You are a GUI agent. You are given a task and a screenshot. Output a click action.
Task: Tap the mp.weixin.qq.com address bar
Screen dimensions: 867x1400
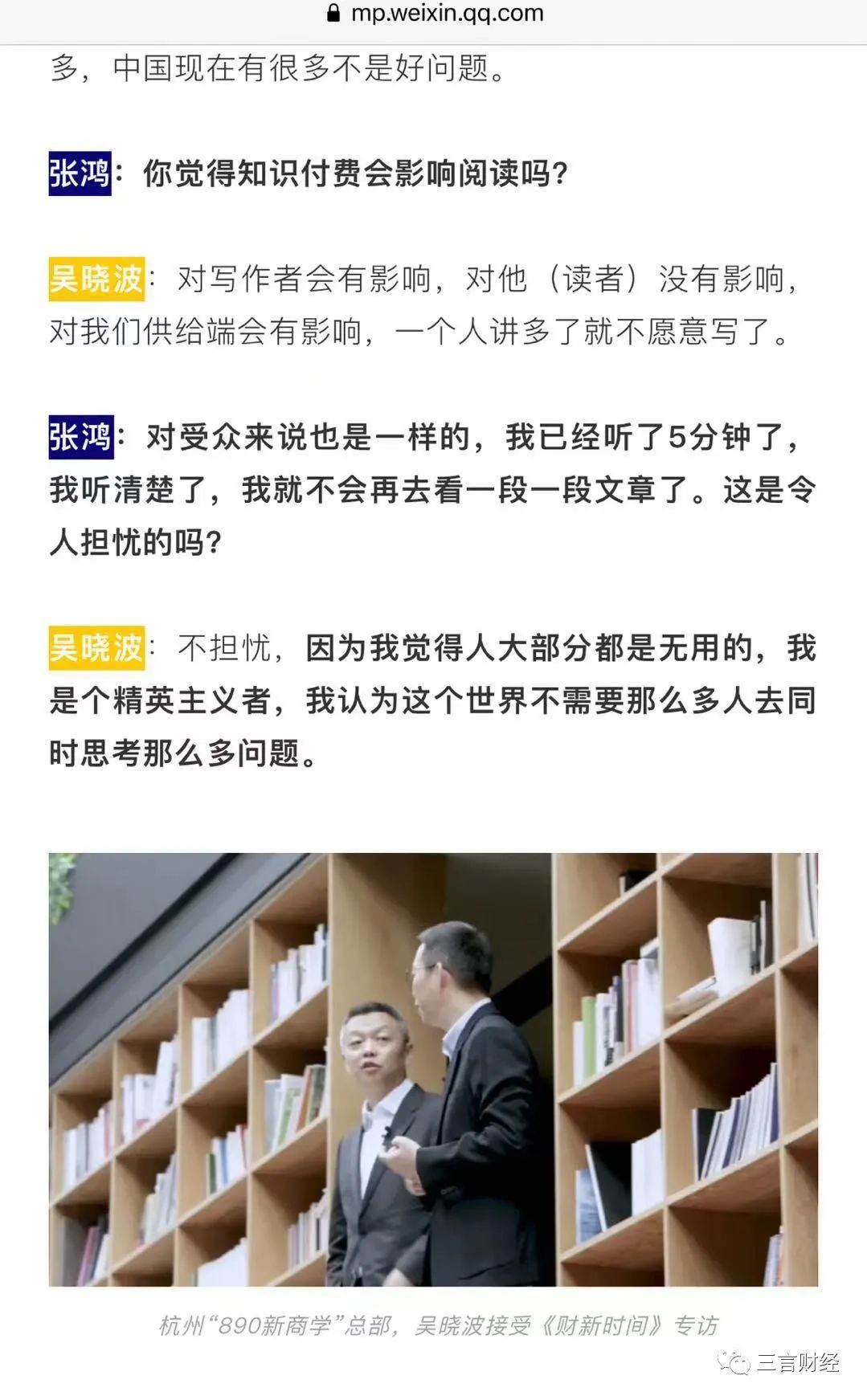click(434, 14)
